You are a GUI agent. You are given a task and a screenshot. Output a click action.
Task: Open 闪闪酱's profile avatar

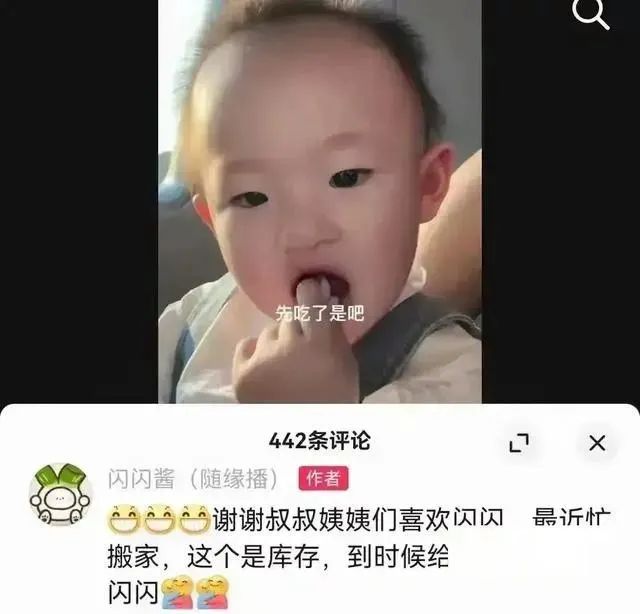coord(60,494)
